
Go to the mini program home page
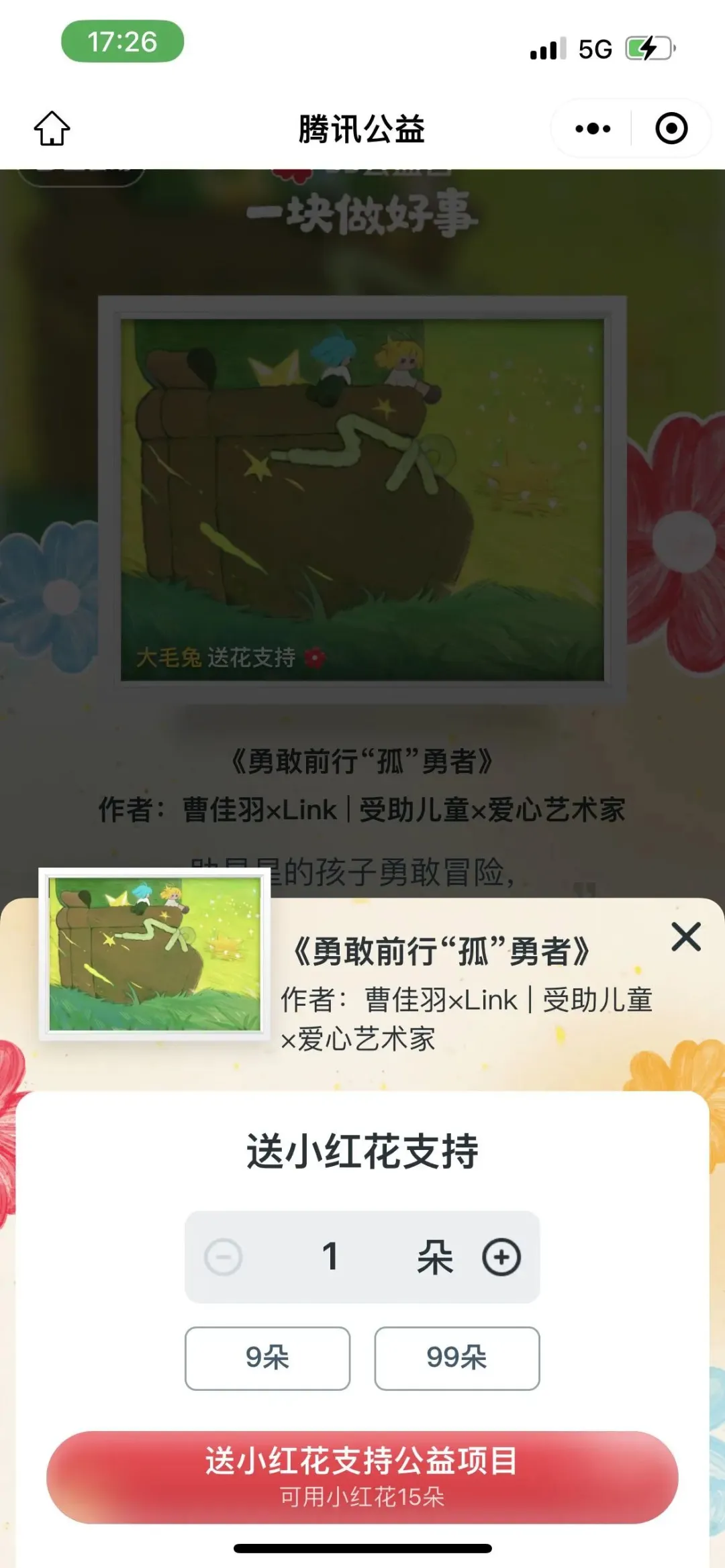(52, 128)
